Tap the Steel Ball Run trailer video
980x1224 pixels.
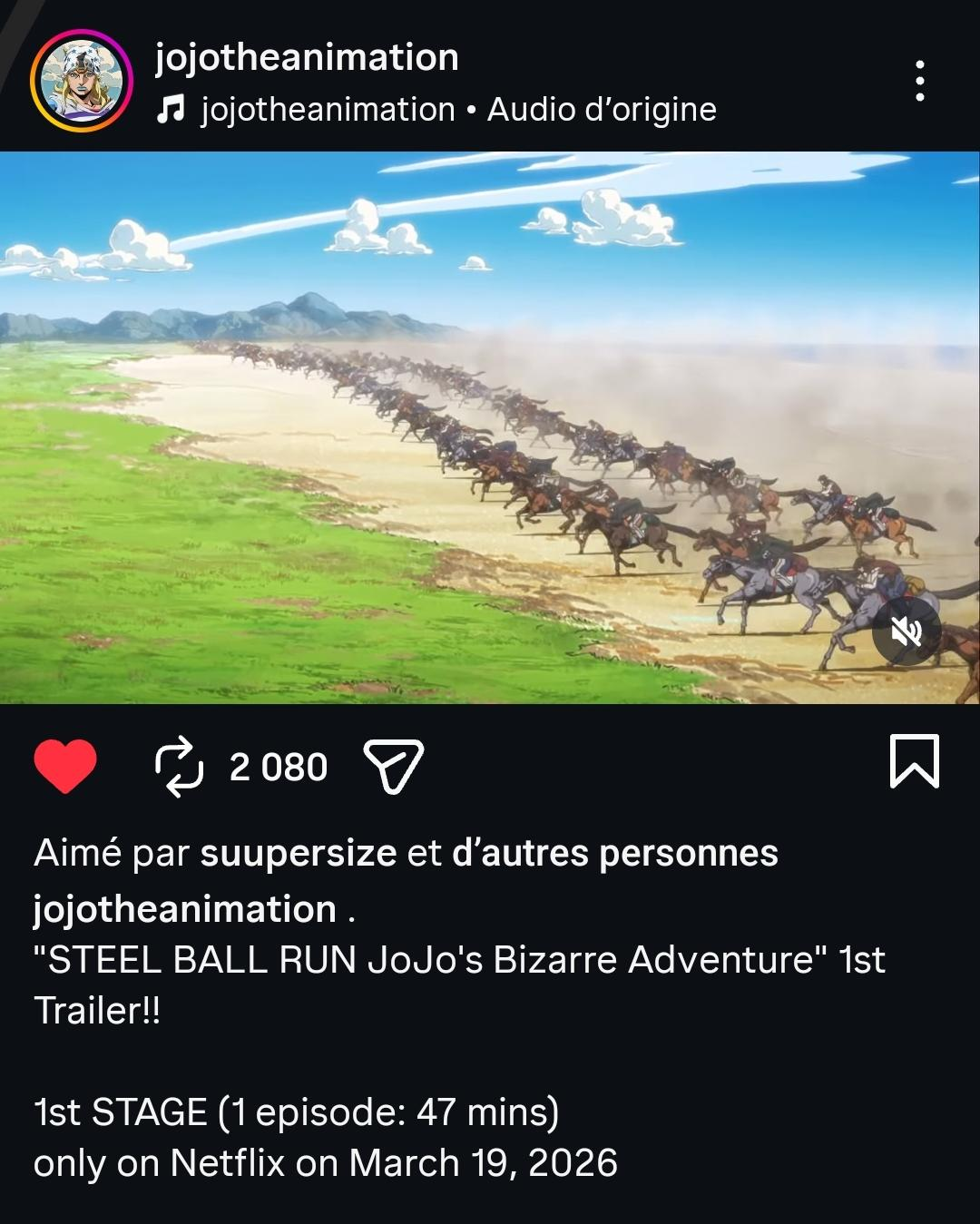click(x=490, y=427)
